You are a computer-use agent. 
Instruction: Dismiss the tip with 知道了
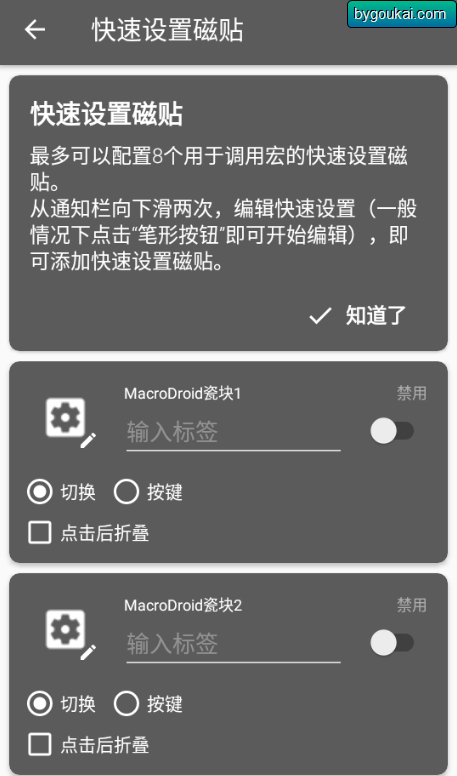pos(357,315)
